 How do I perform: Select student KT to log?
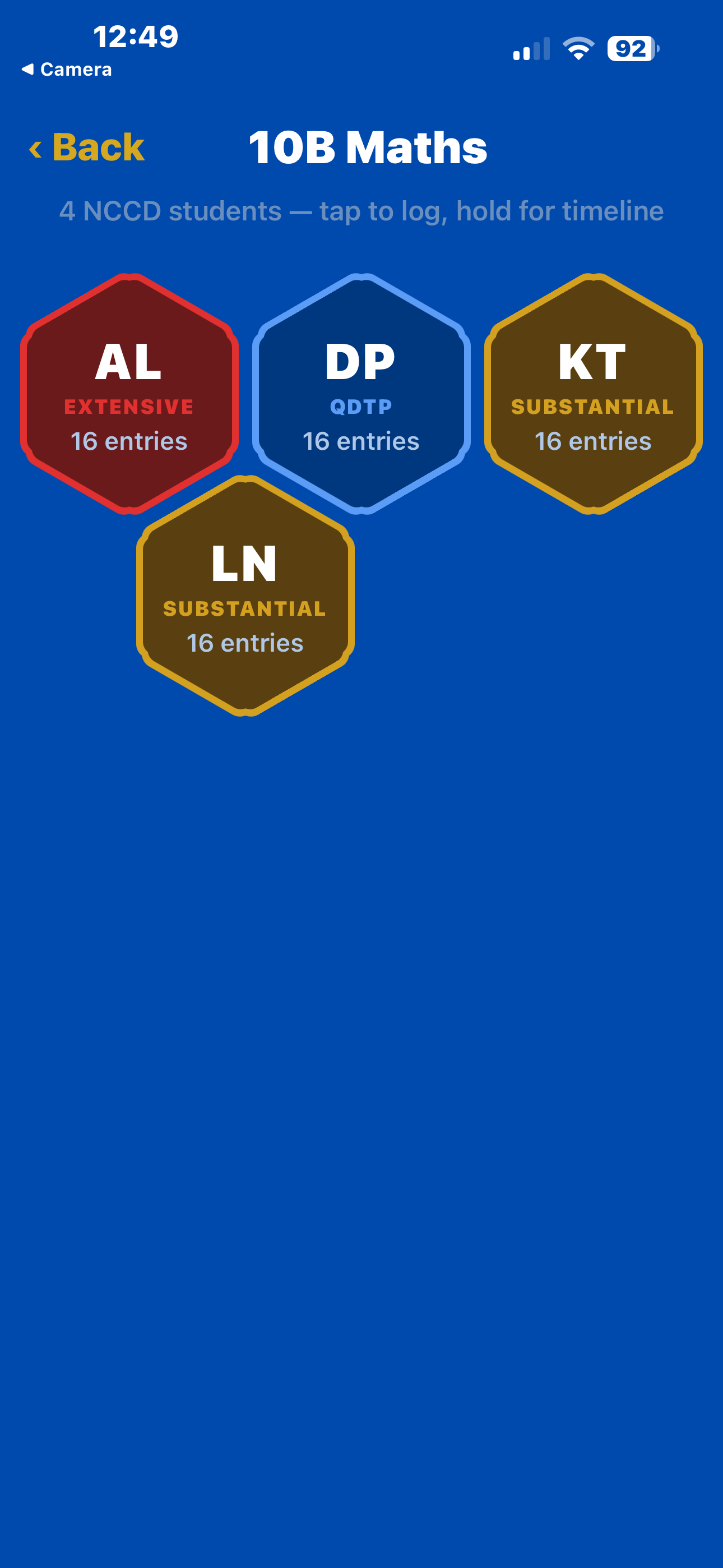click(x=593, y=394)
